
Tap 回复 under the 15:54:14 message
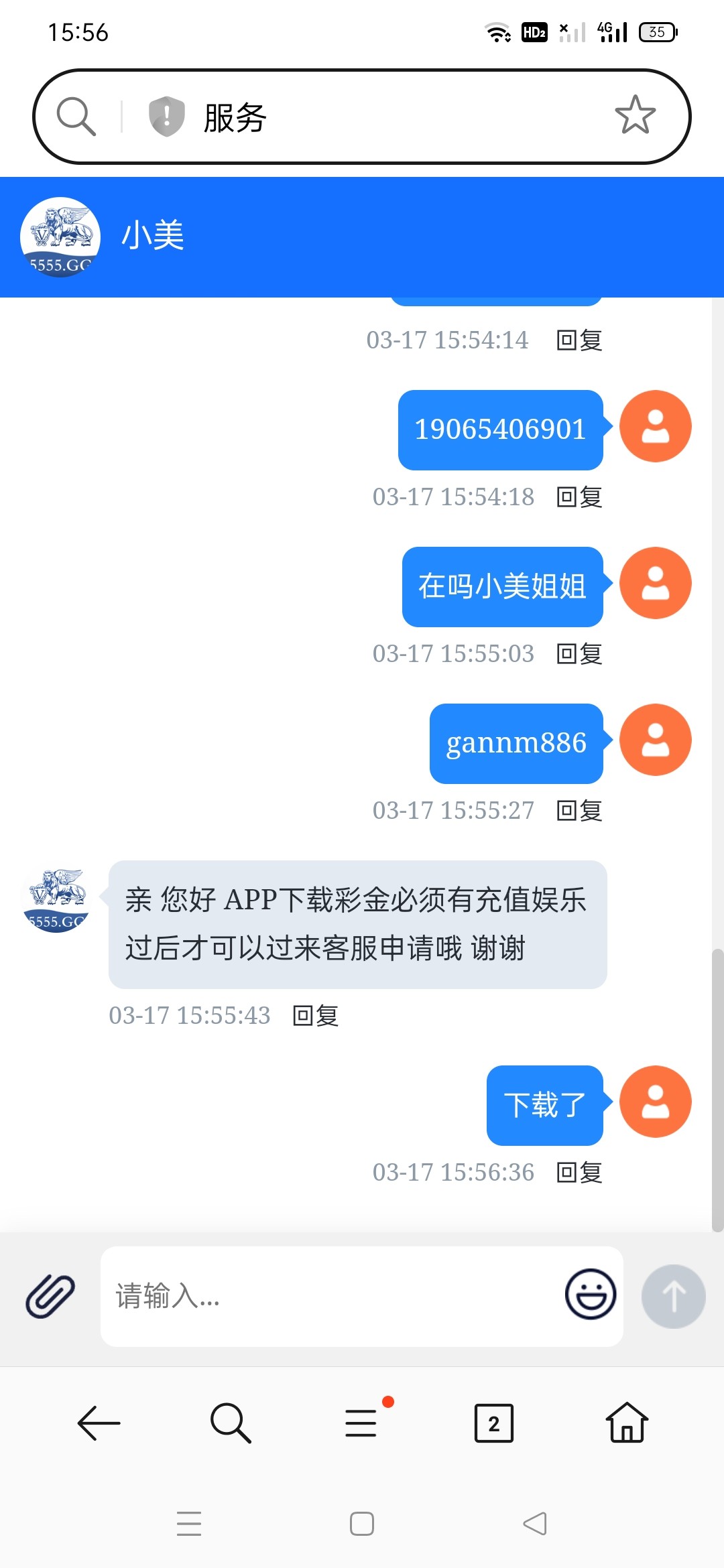(x=579, y=340)
